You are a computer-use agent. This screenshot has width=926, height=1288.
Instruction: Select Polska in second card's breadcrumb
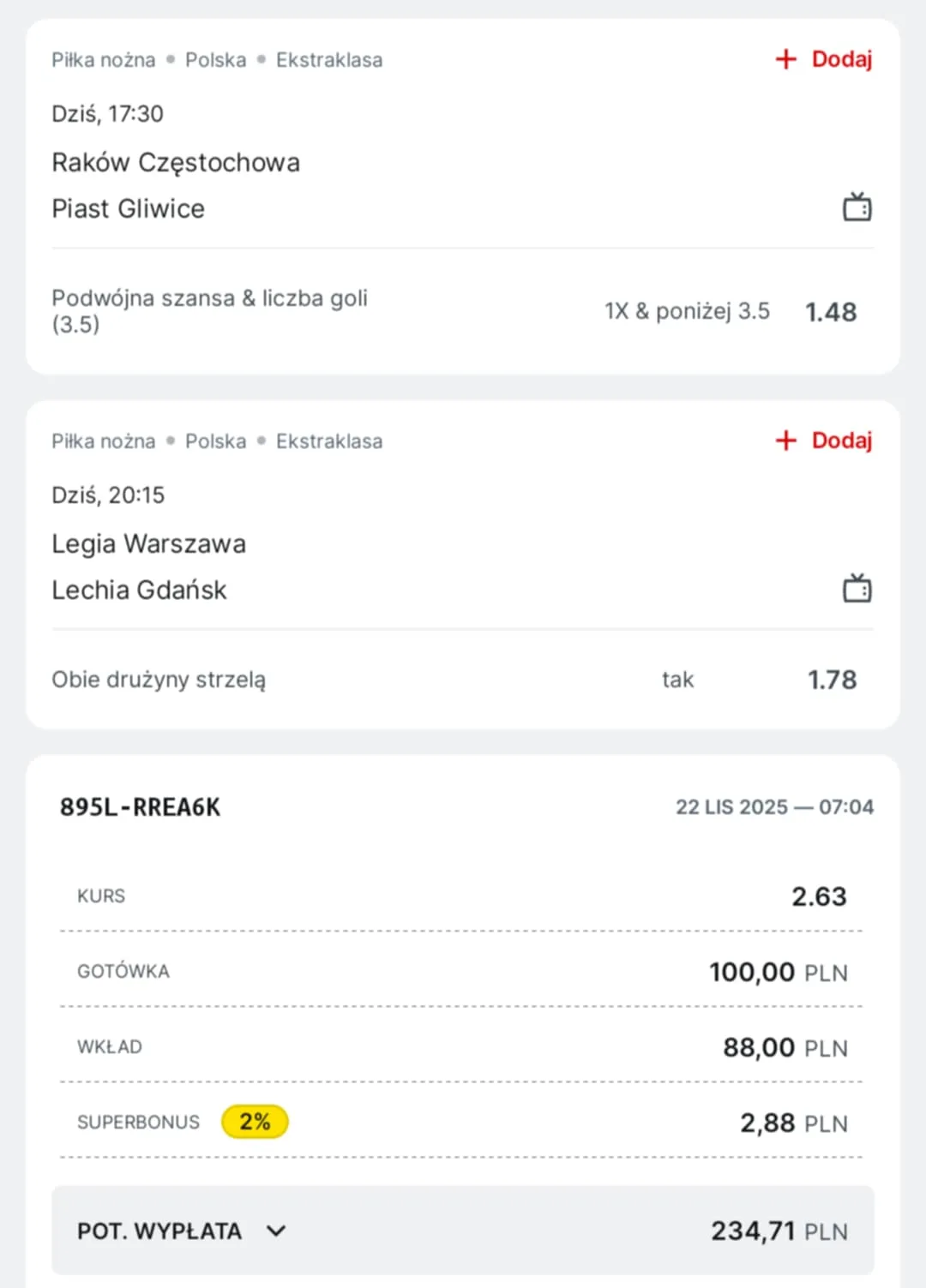point(215,440)
